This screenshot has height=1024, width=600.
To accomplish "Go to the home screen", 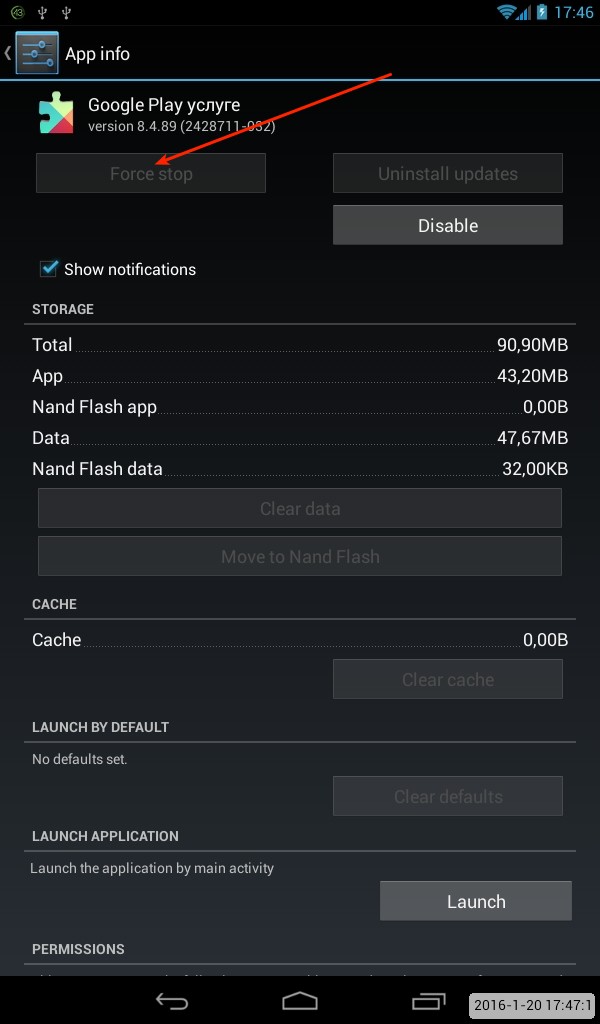I will (x=300, y=1001).
